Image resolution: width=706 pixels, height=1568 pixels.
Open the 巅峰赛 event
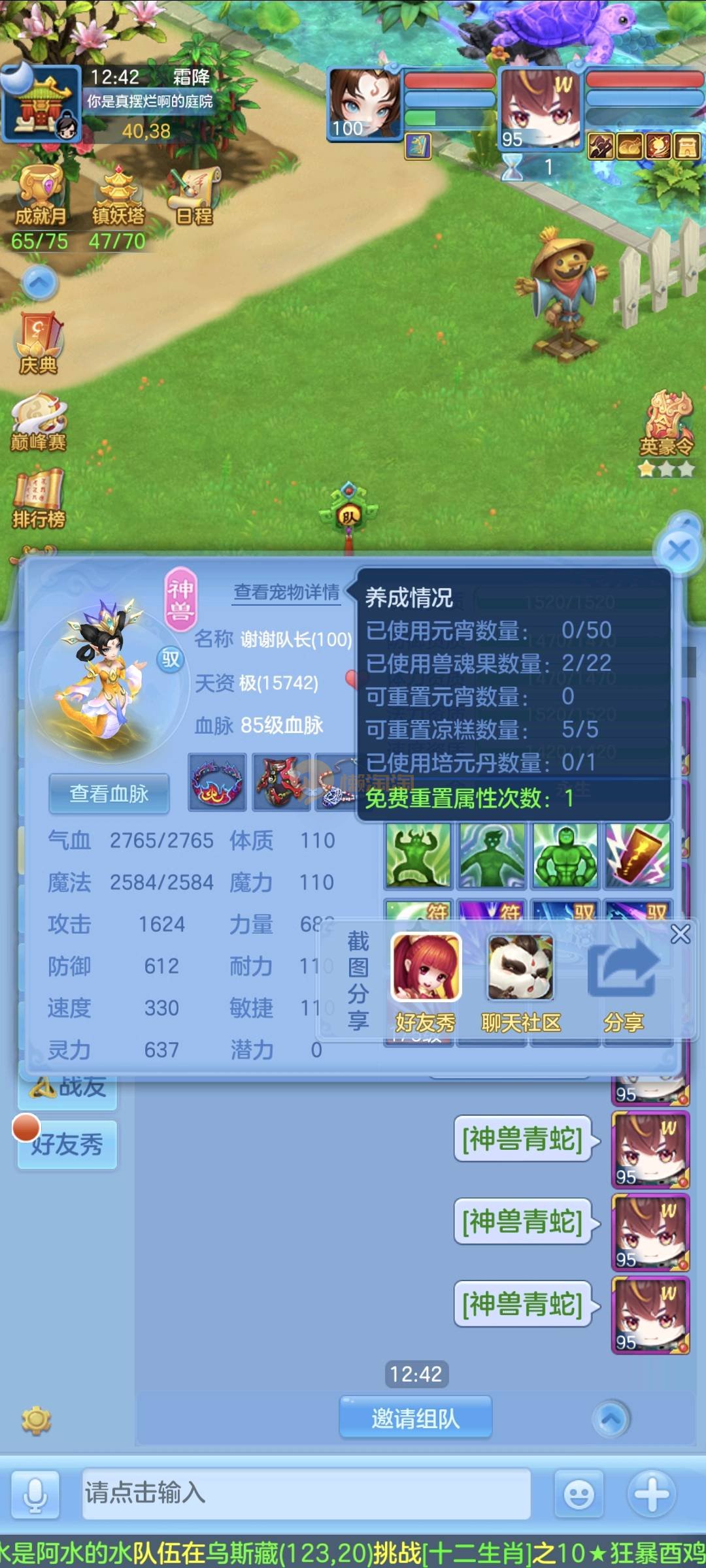coord(39,423)
